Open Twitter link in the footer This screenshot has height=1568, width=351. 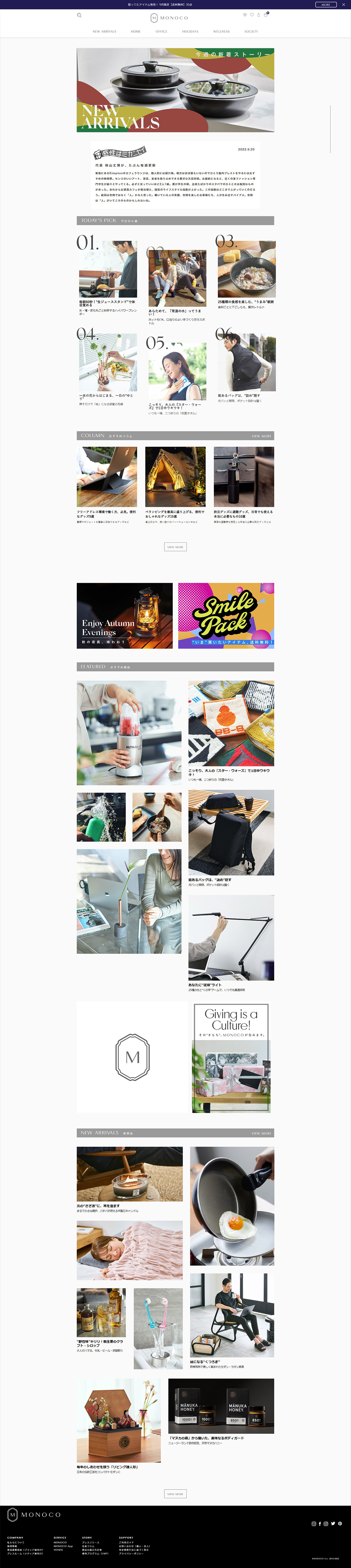point(333,1524)
